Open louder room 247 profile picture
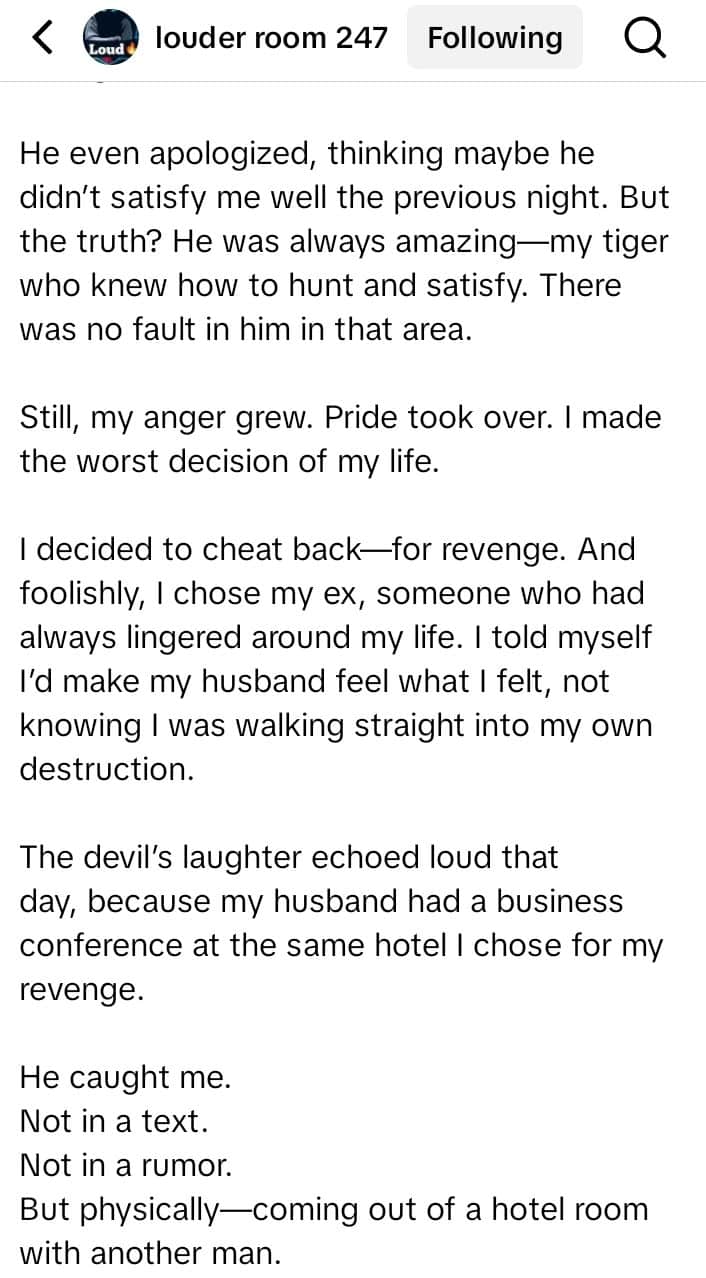Screen dimensions: 706x1278 [109, 38]
